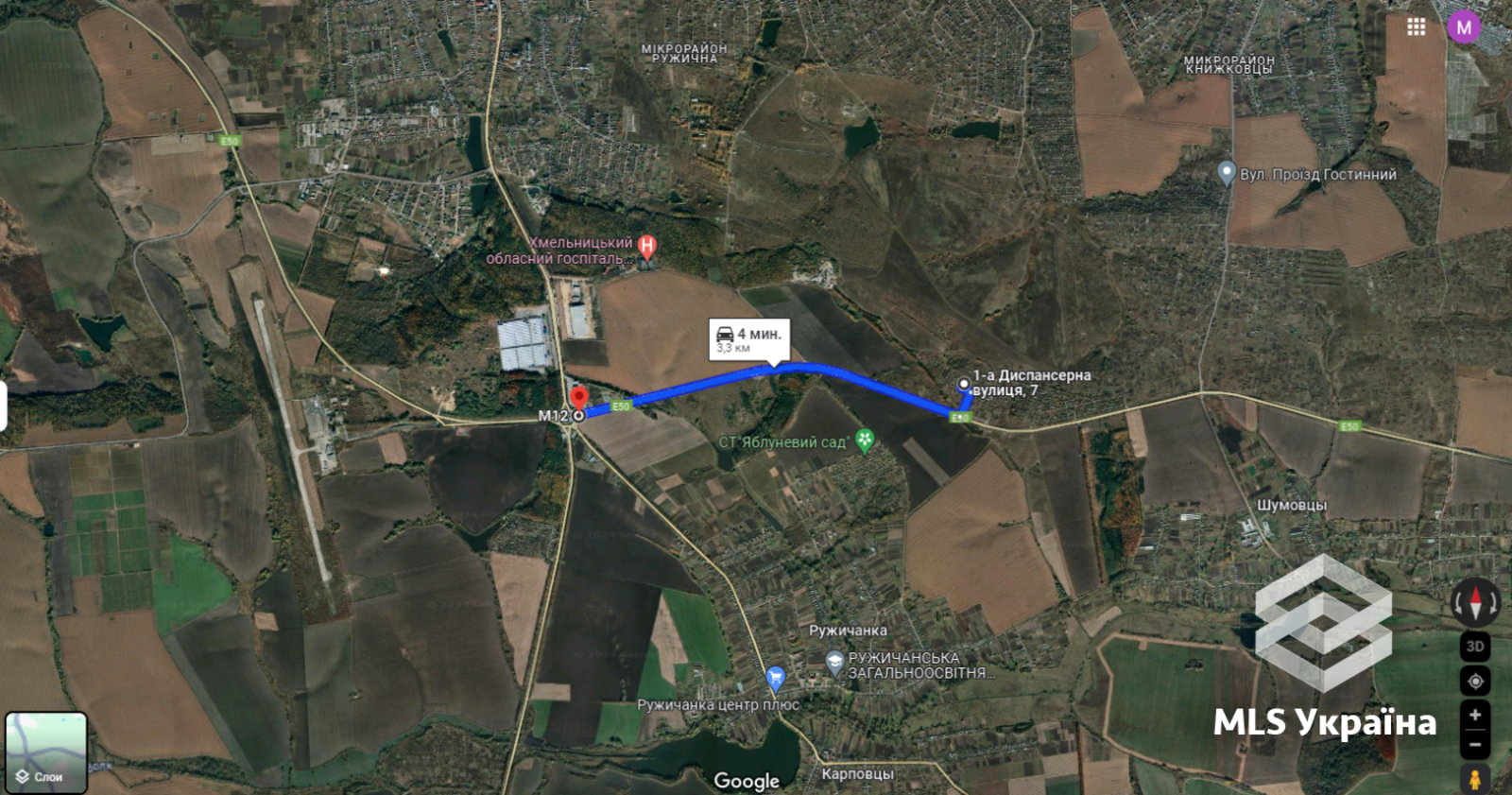Show my current location
1512x795 pixels.
pyautogui.click(x=1475, y=682)
